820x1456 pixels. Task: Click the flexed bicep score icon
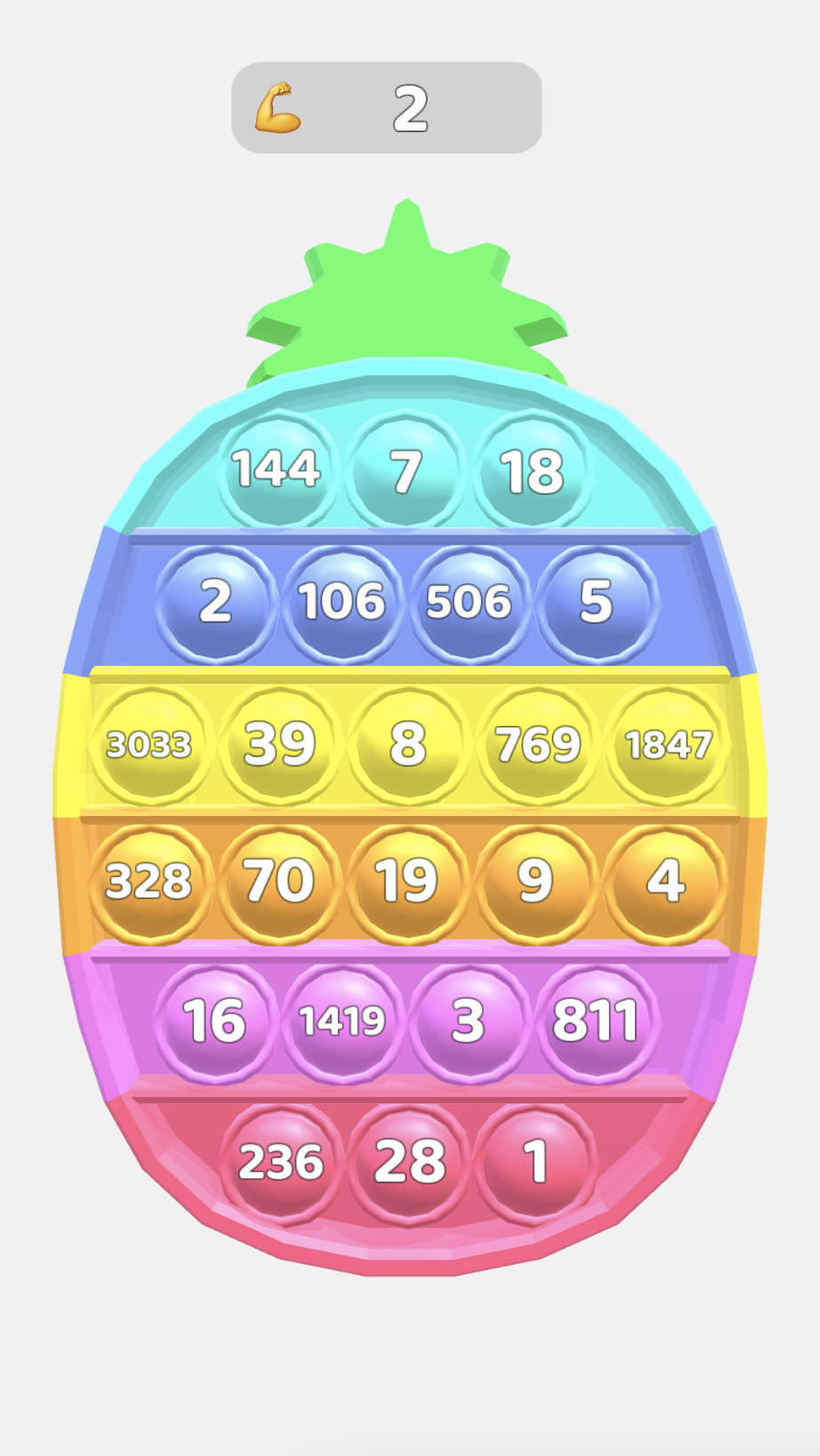[x=278, y=105]
